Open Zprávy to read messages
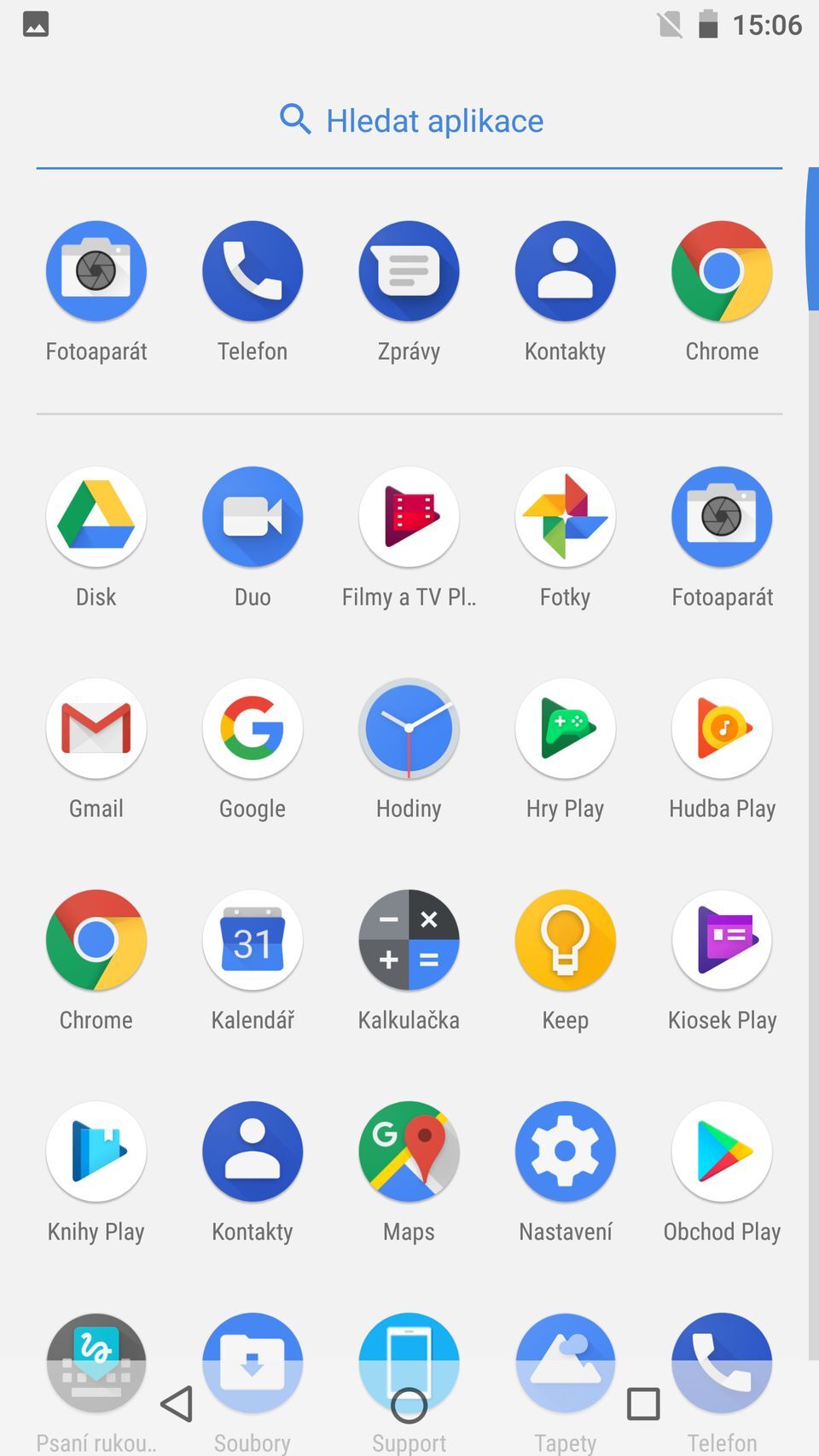Screen dimensions: 819x1456 [409, 270]
